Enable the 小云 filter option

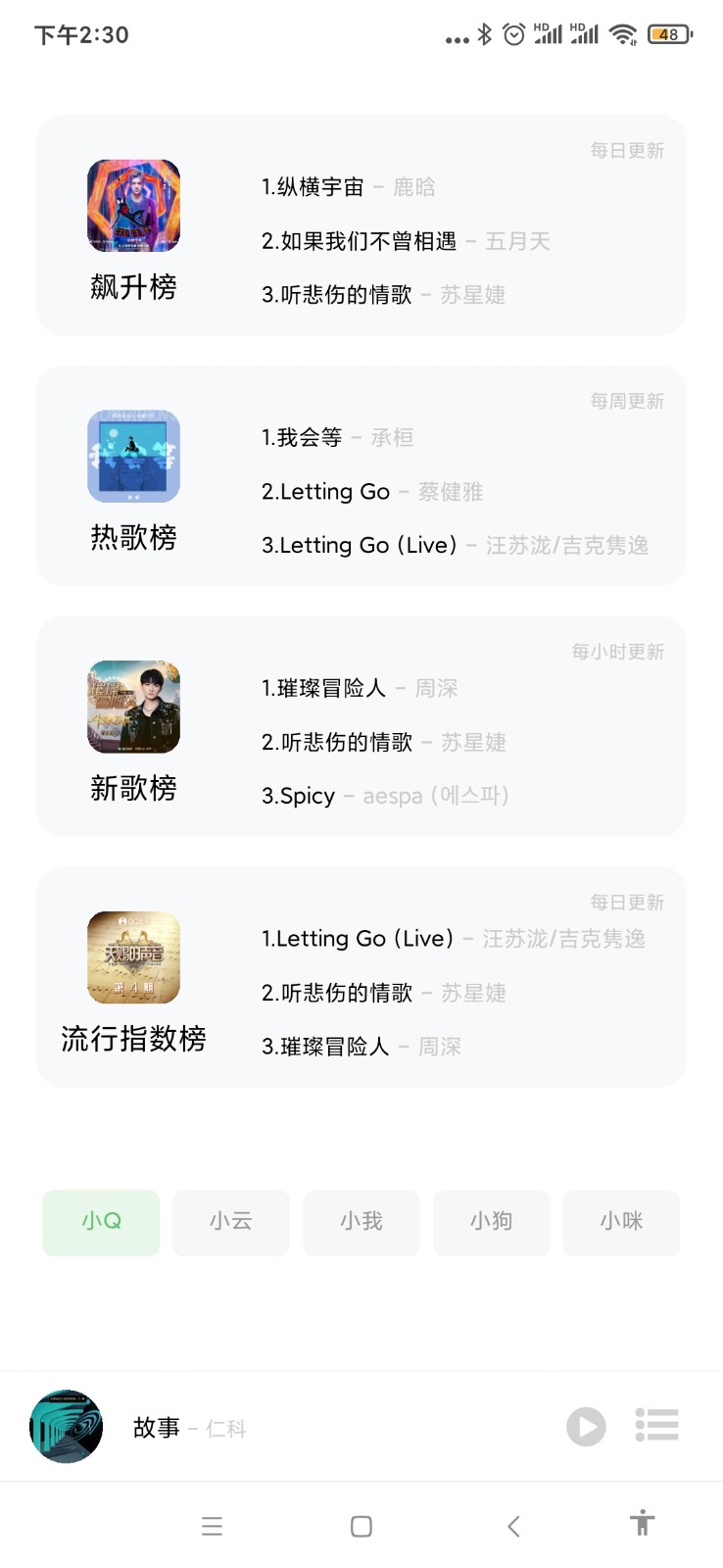coord(230,1222)
